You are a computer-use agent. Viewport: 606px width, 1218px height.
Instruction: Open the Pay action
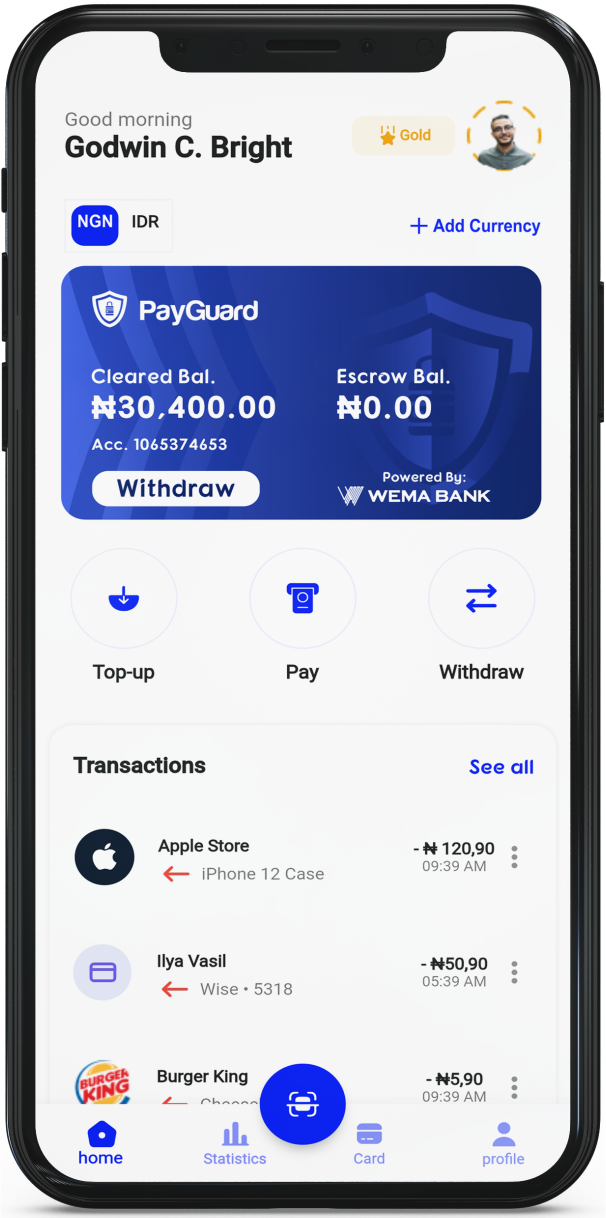coord(302,600)
